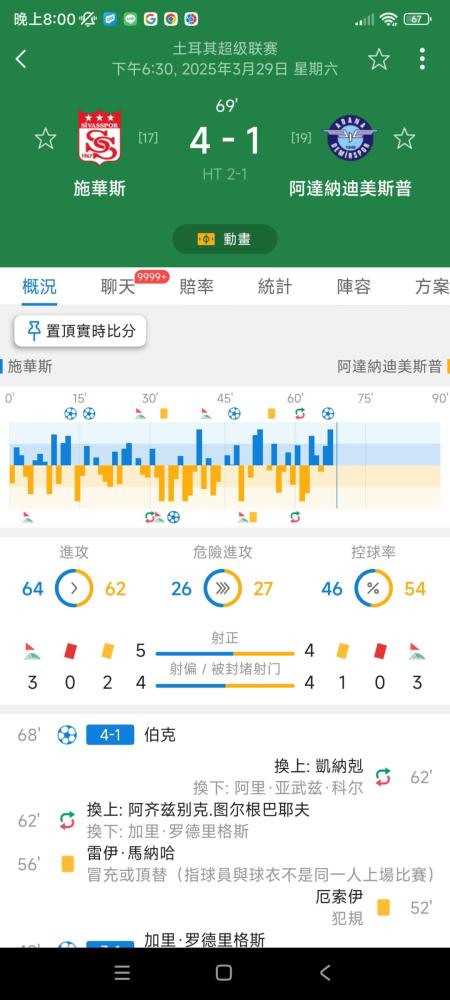The image size is (450, 1000).
Task: Switch to the 陣容 tab
Action: (354, 287)
